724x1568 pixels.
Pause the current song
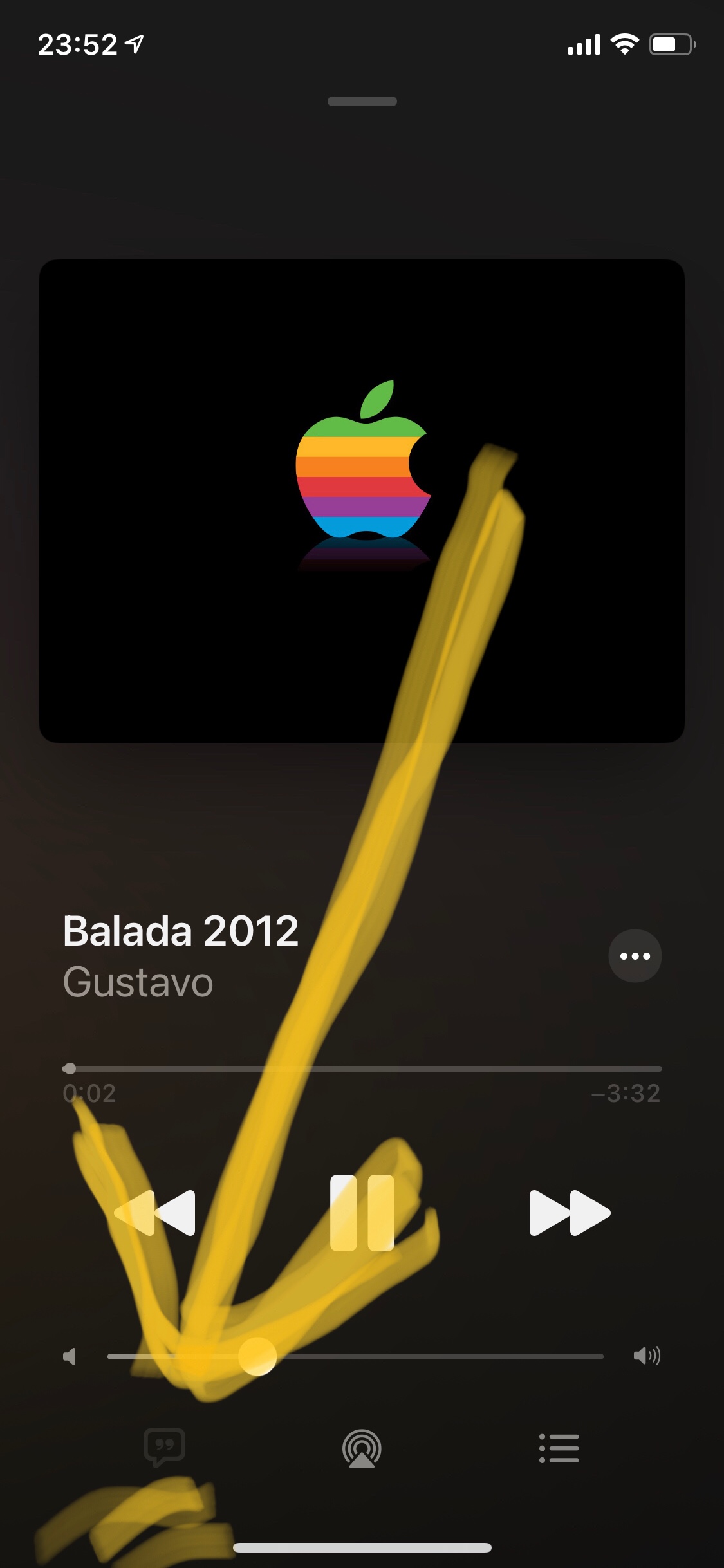[x=362, y=1213]
